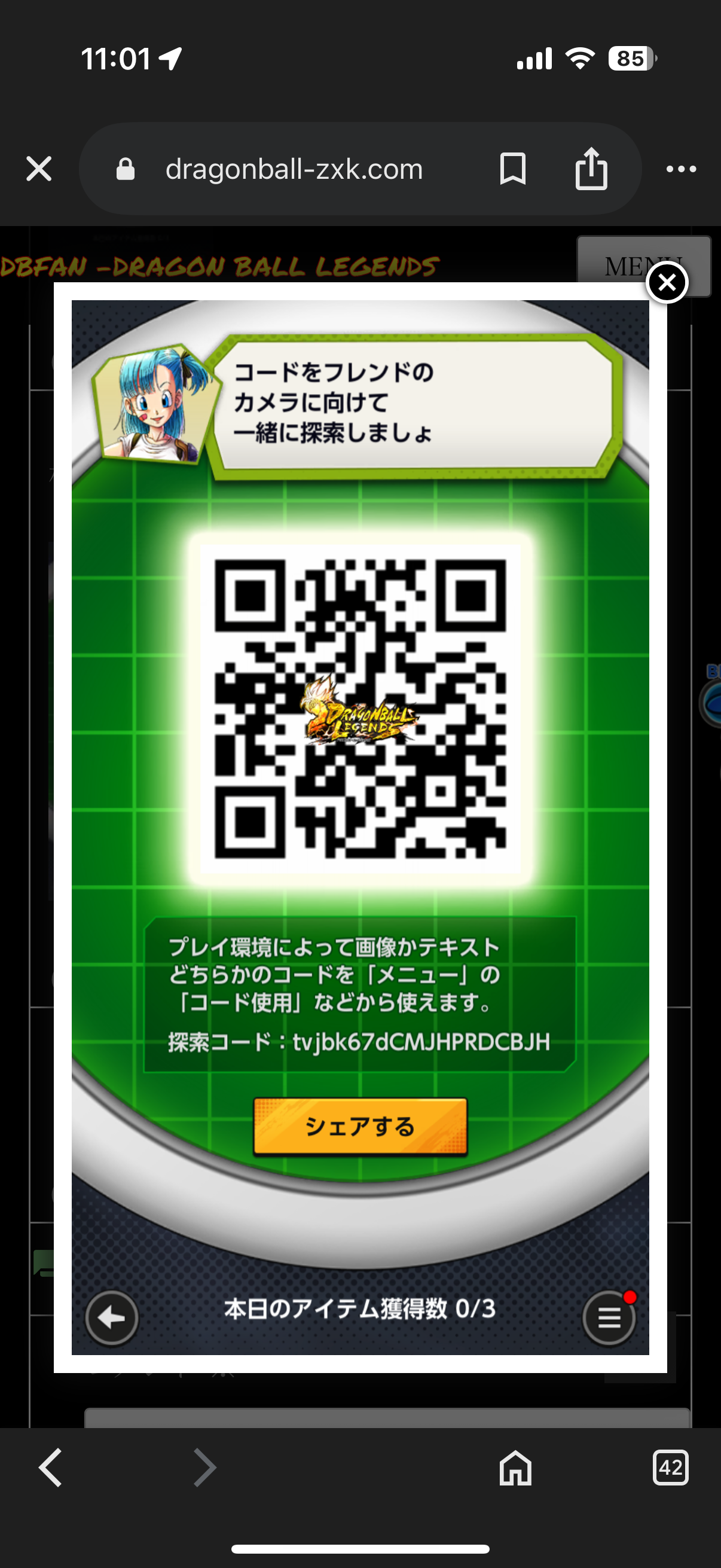Tap the dragonball-zxk.com address bar
The image size is (721, 1568).
point(294,169)
